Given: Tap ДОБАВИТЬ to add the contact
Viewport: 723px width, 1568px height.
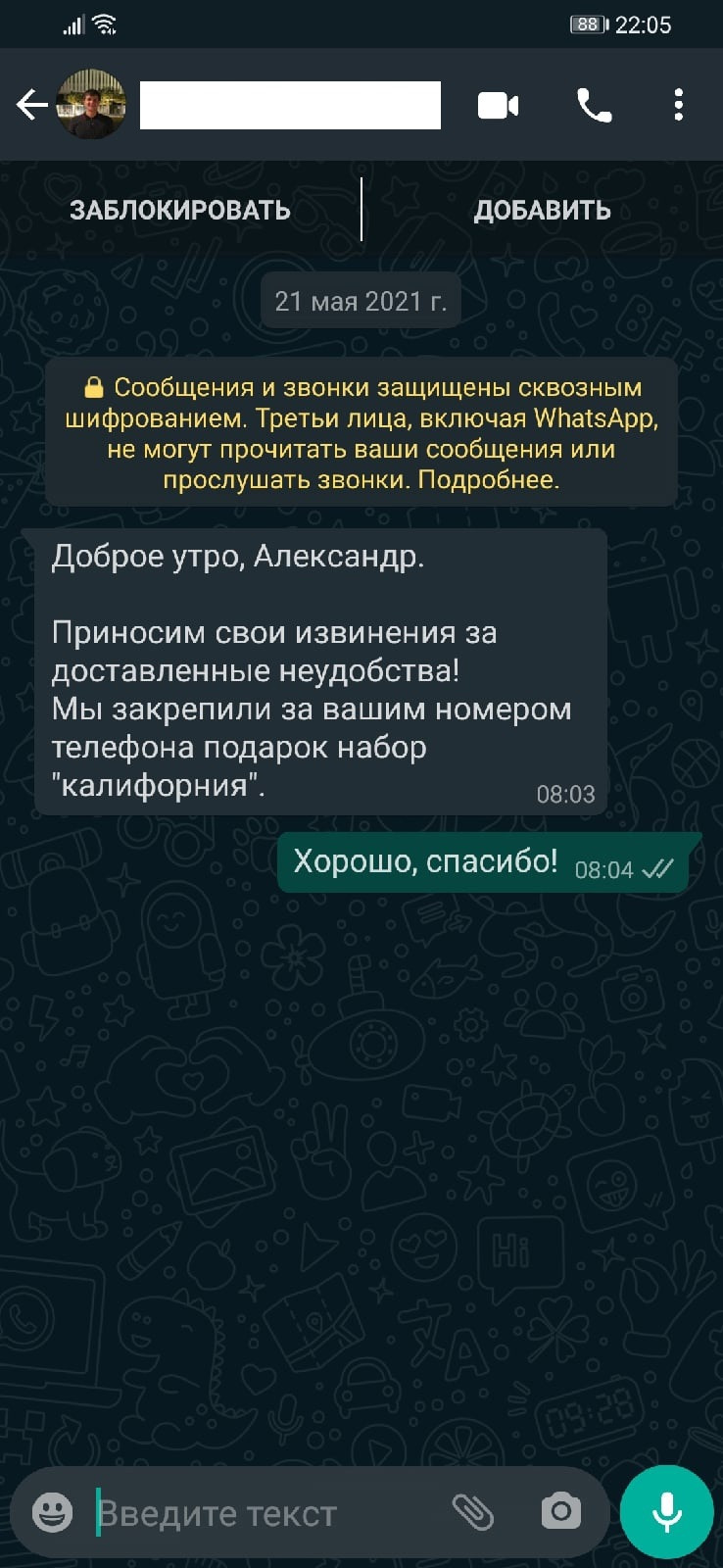Looking at the screenshot, I should [543, 210].
